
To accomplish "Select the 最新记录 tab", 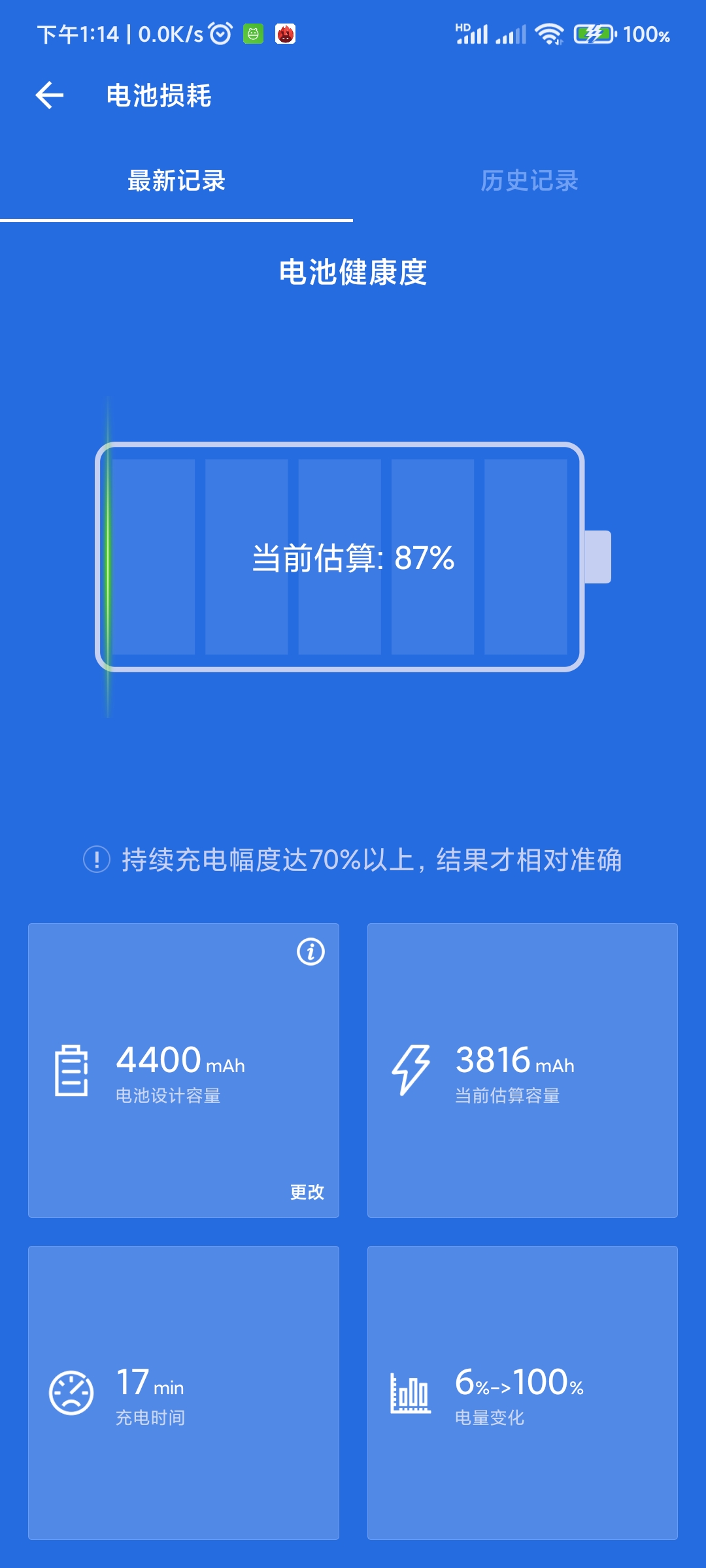I will tap(176, 180).
